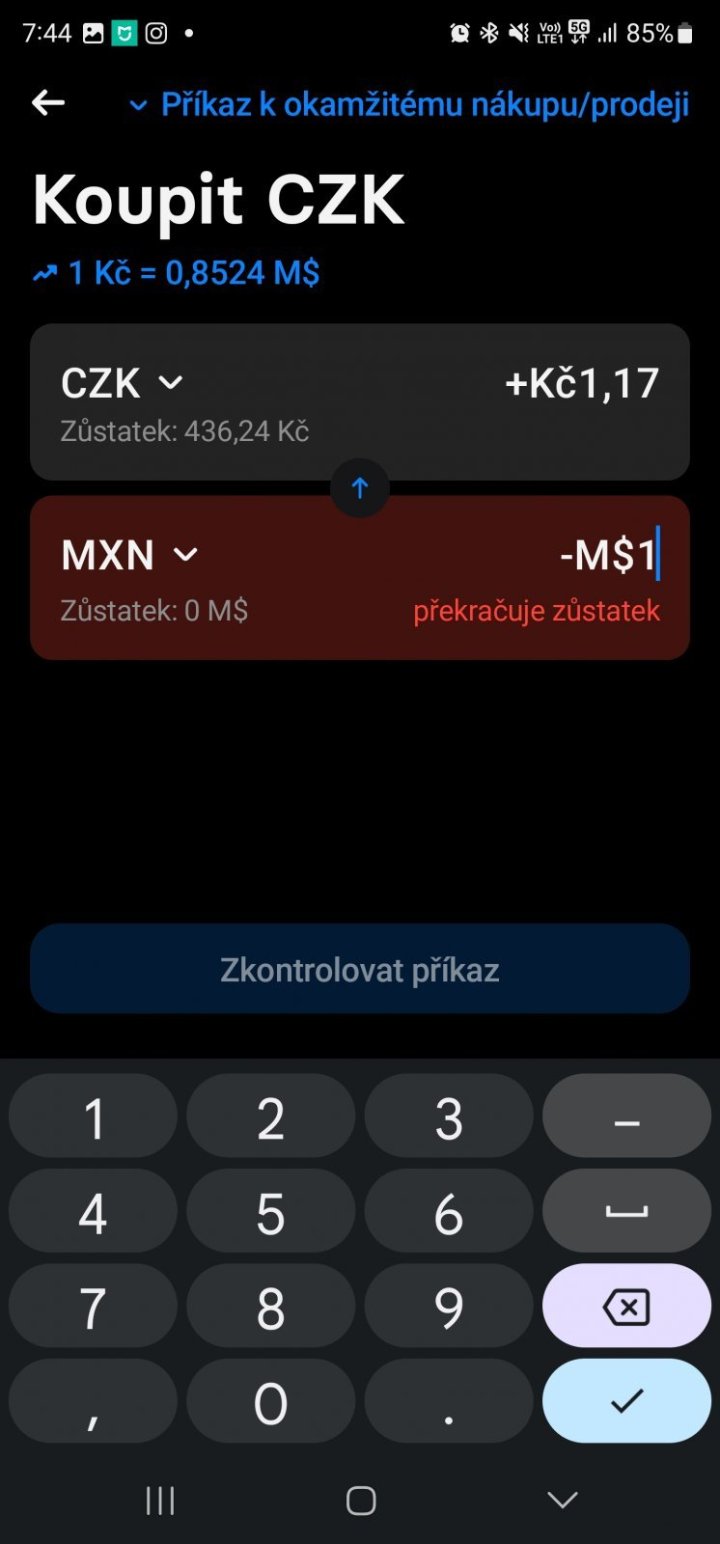Viewport: 720px width, 1544px height.
Task: Swap currencies with the arrow button
Action: [360, 488]
